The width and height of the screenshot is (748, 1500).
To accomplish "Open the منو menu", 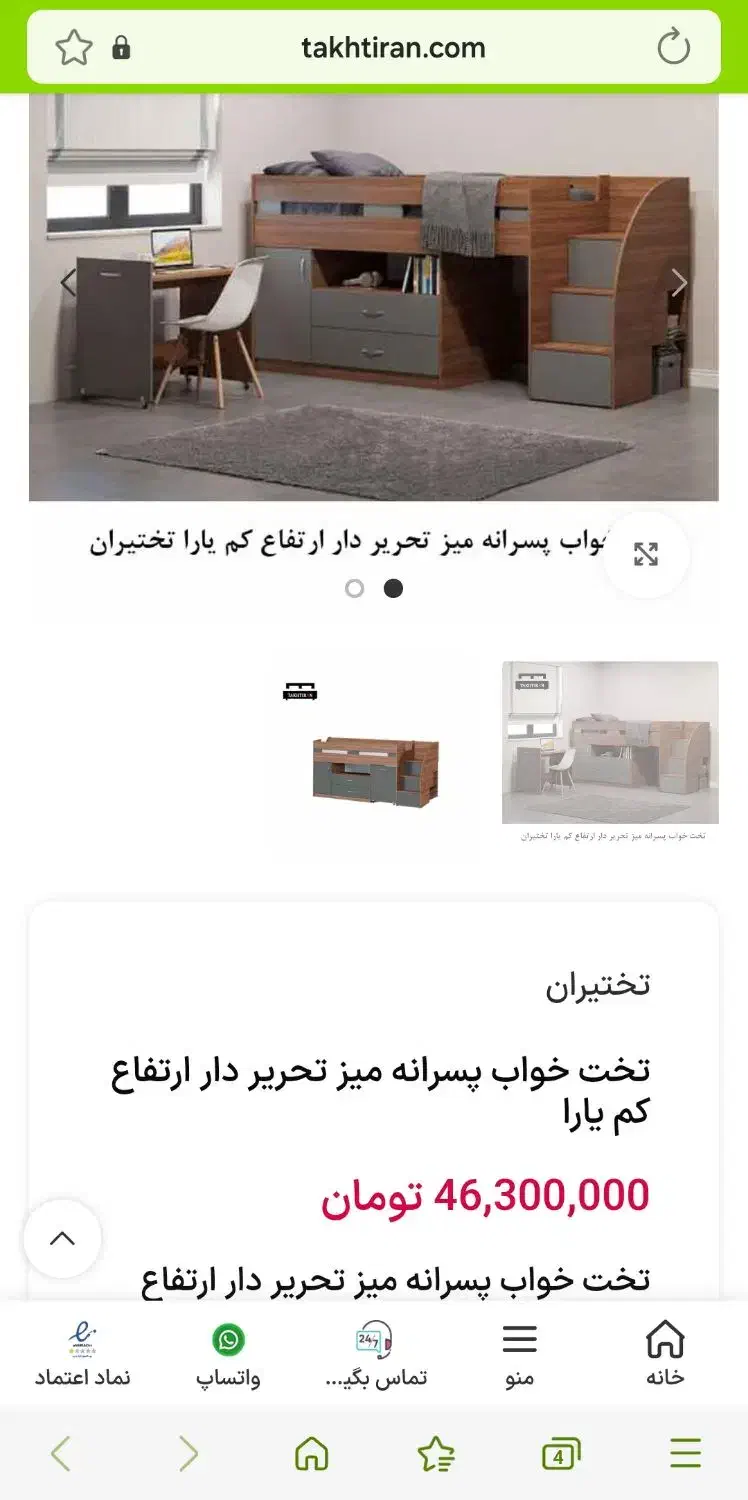I will [519, 1353].
